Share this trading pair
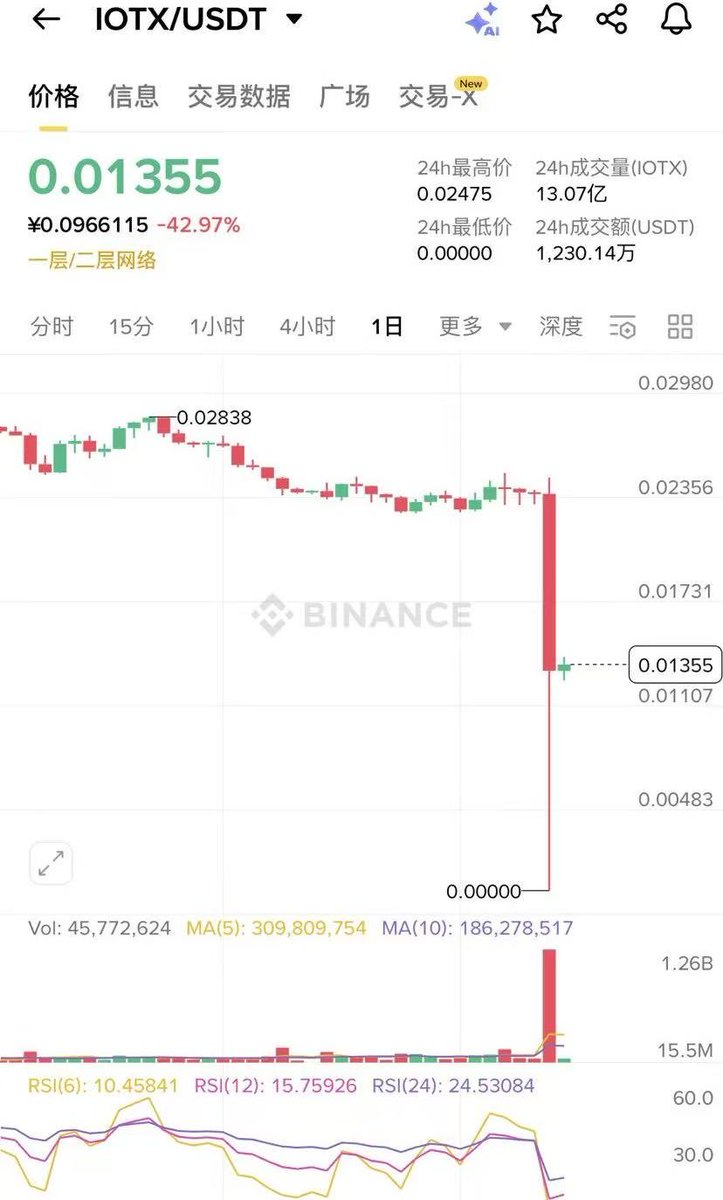723x1200 pixels. (x=611, y=19)
